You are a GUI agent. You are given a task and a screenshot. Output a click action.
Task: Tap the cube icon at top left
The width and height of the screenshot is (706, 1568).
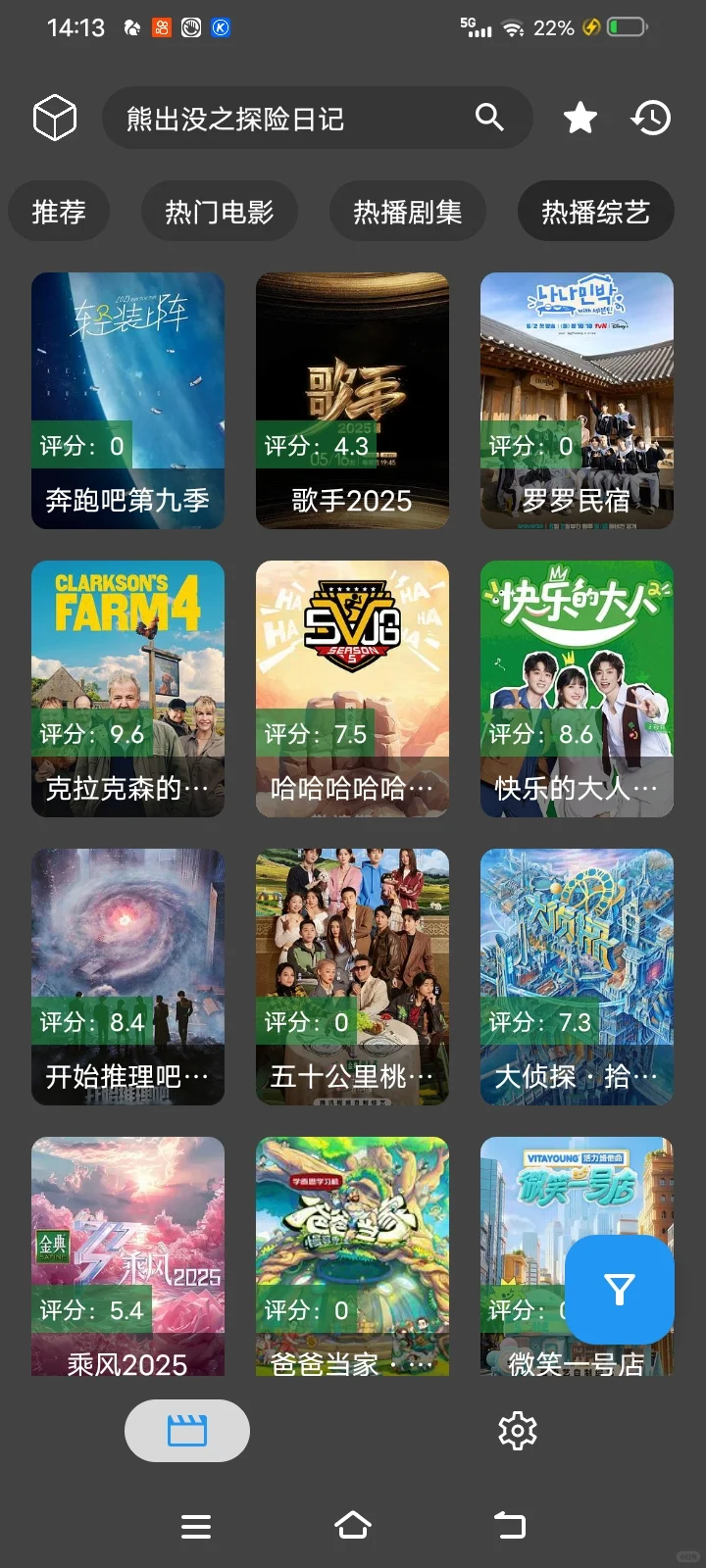pyautogui.click(x=55, y=119)
